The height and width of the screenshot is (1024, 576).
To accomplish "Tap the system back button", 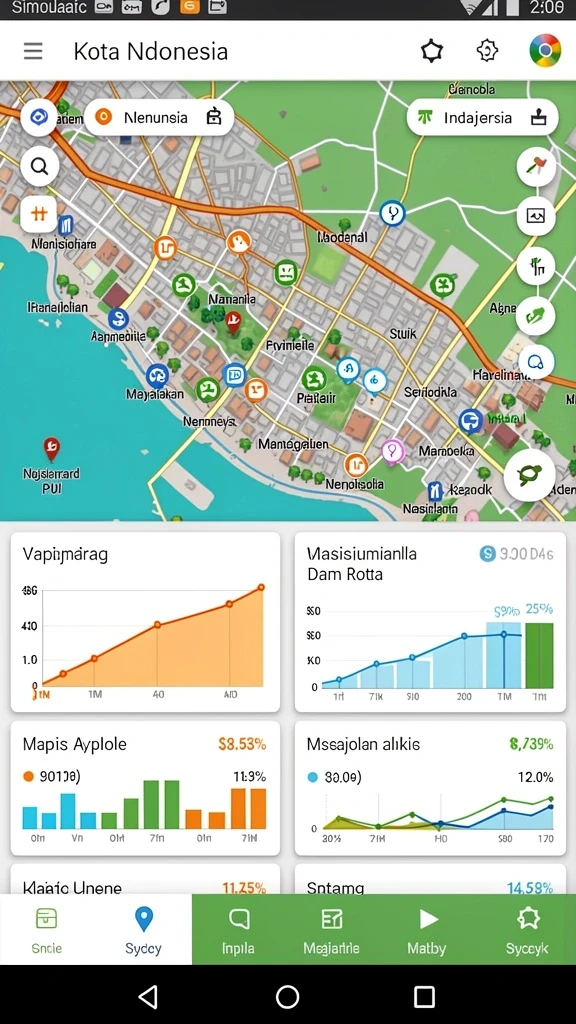I will click(149, 997).
